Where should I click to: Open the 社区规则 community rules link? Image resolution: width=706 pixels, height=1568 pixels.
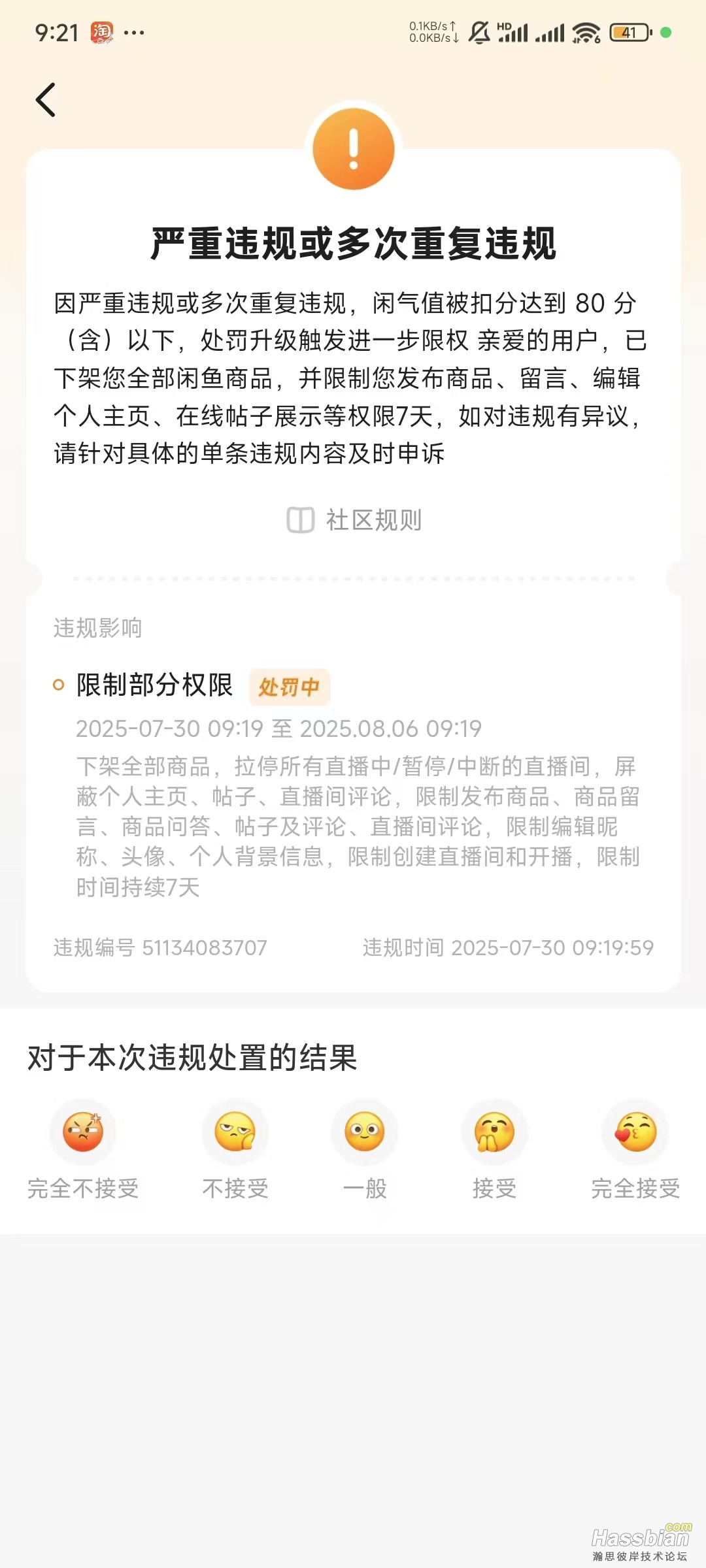click(354, 520)
